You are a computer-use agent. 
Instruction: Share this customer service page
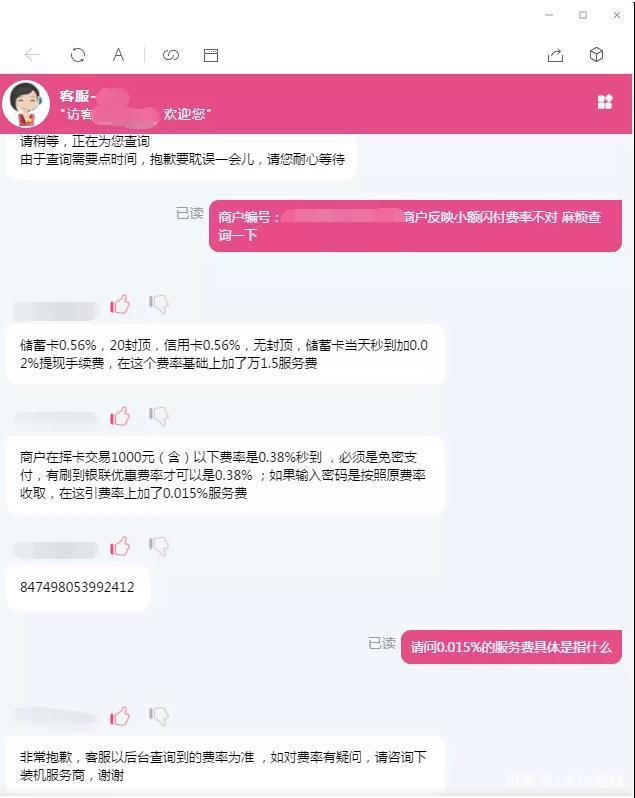(x=556, y=55)
